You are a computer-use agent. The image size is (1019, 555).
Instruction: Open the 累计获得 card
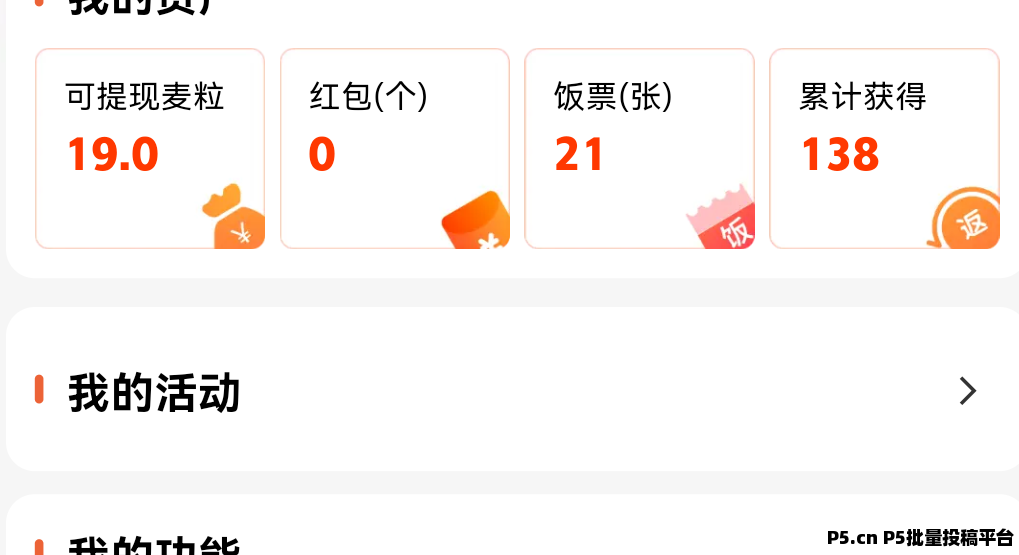coord(884,148)
